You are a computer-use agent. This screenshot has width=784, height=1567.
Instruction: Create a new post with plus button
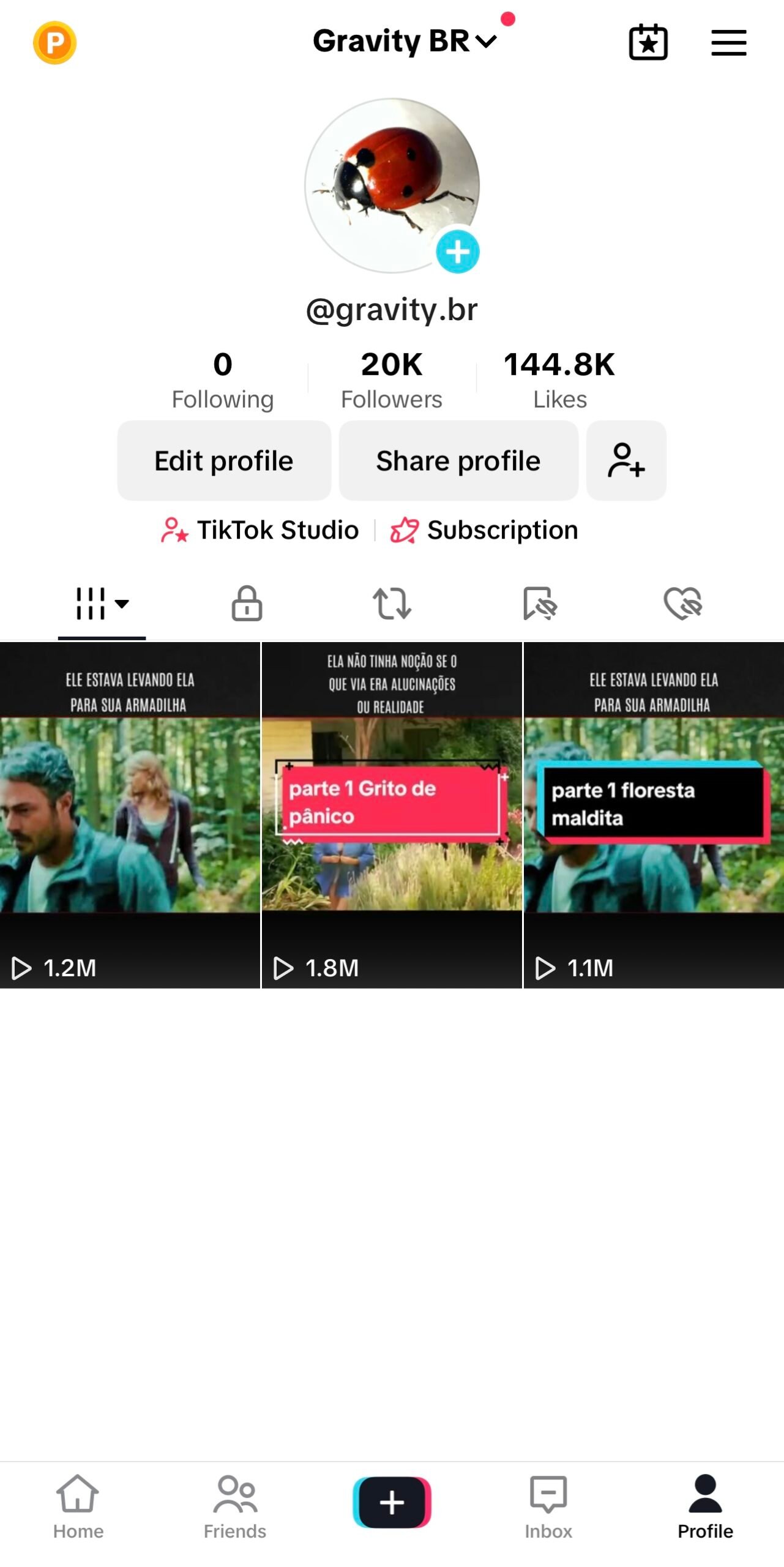coord(392,1502)
